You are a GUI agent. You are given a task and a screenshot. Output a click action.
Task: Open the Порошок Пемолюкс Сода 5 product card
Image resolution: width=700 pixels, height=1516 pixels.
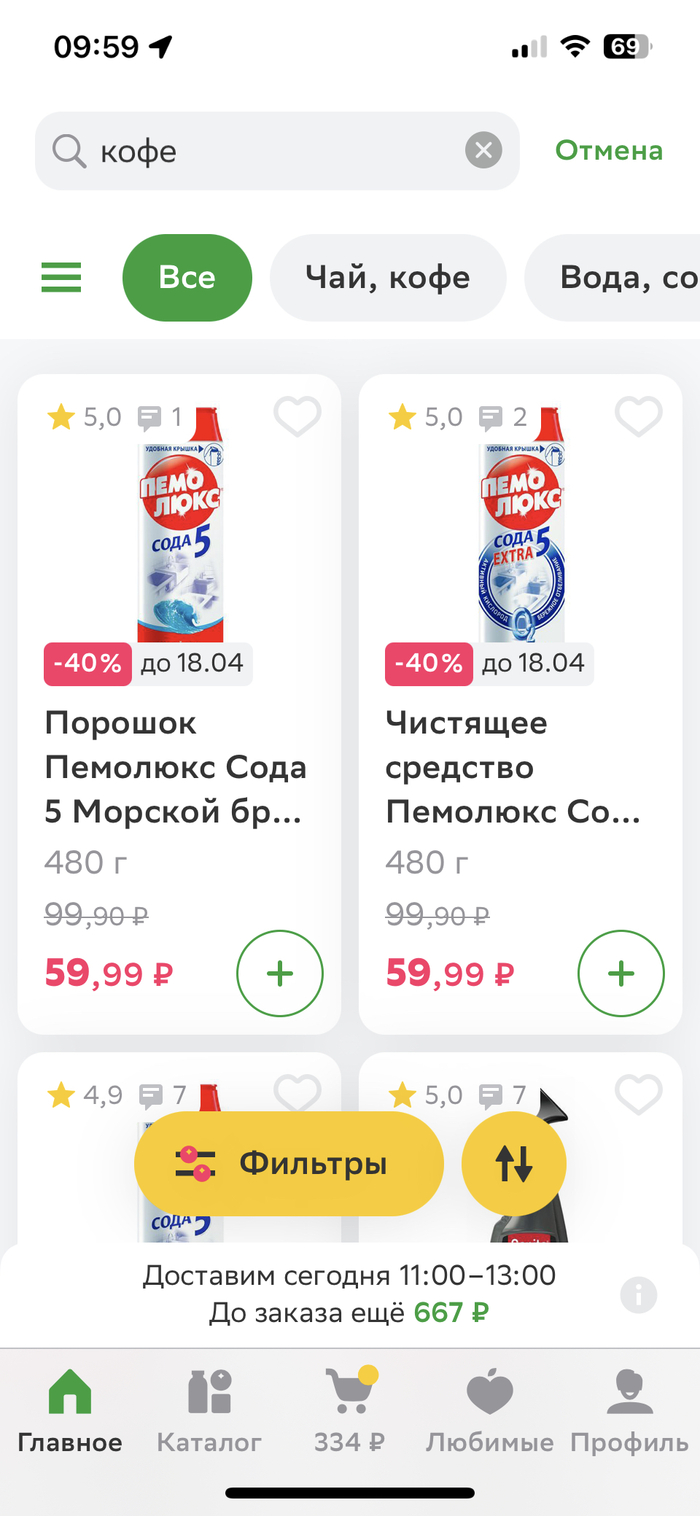(175, 767)
